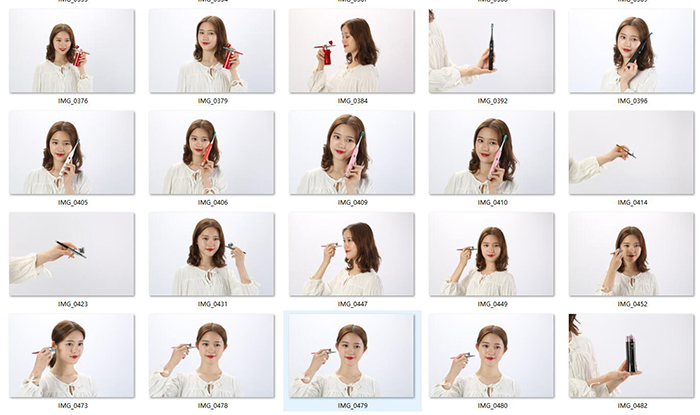Image resolution: width=700 pixels, height=415 pixels.
Task: Tap the IMG_0423 thumbnail
Action: pyautogui.click(x=71, y=254)
